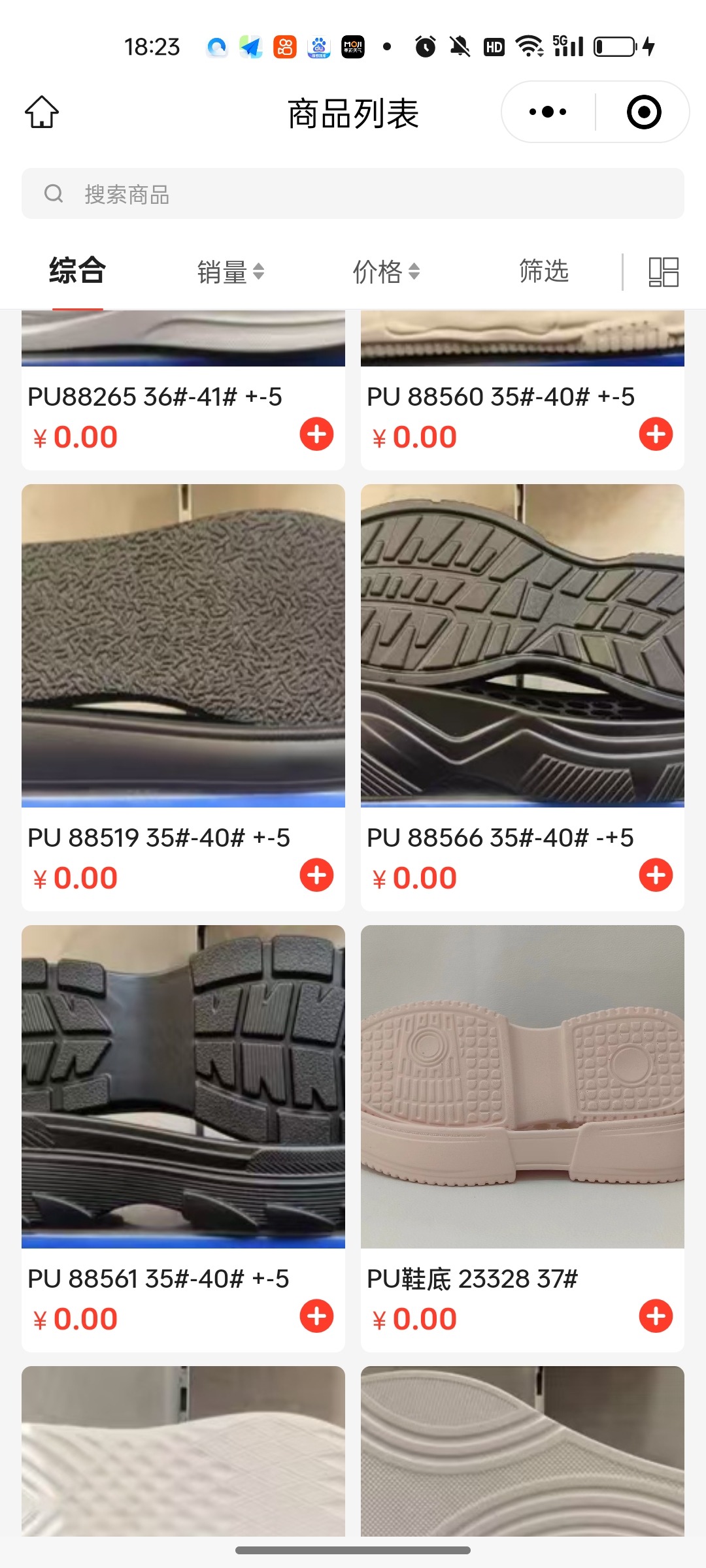706x1568 pixels.
Task: Close the mini program via circle button
Action: (x=644, y=112)
